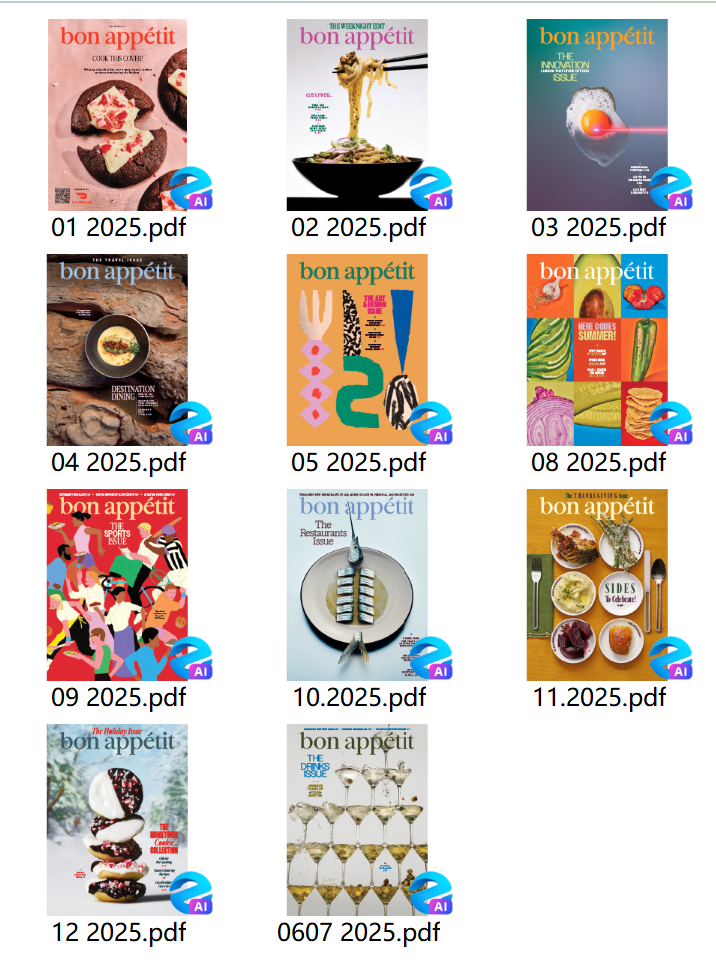Open the 08 2025.pdf file
The image size is (716, 963).
tap(597, 350)
